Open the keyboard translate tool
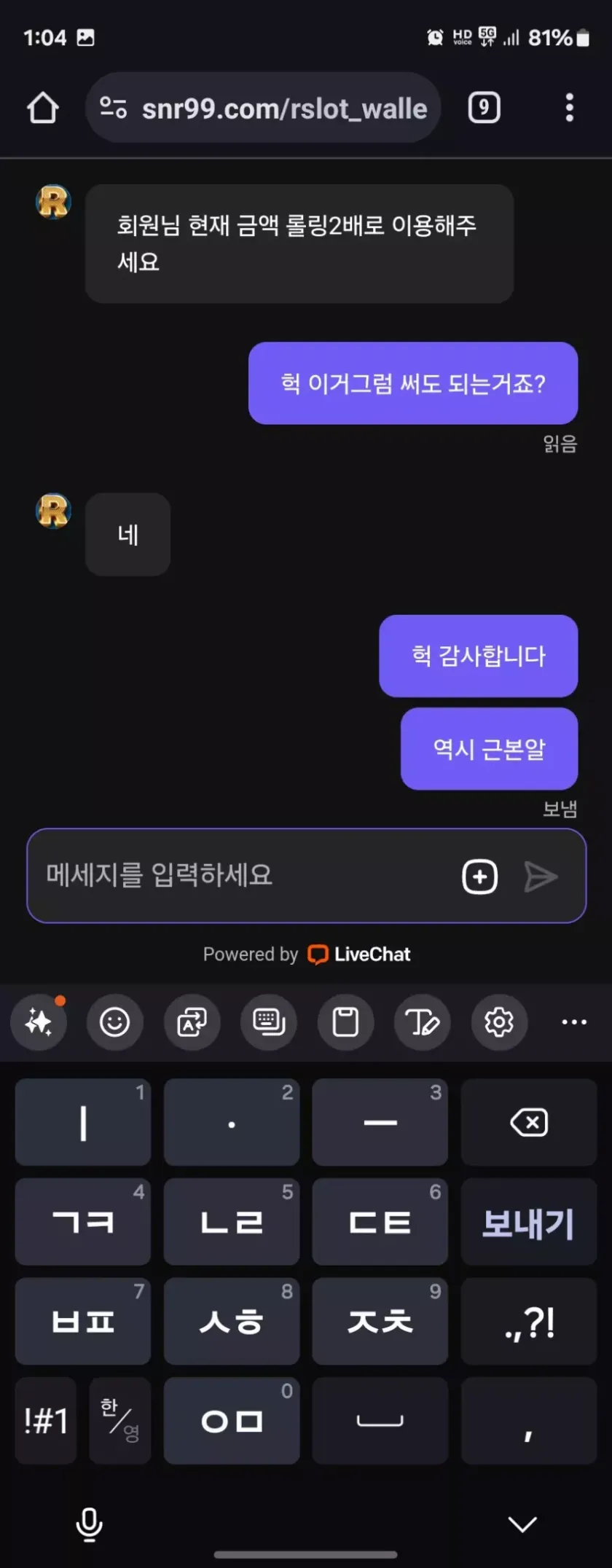This screenshot has width=612, height=1568. (192, 1022)
